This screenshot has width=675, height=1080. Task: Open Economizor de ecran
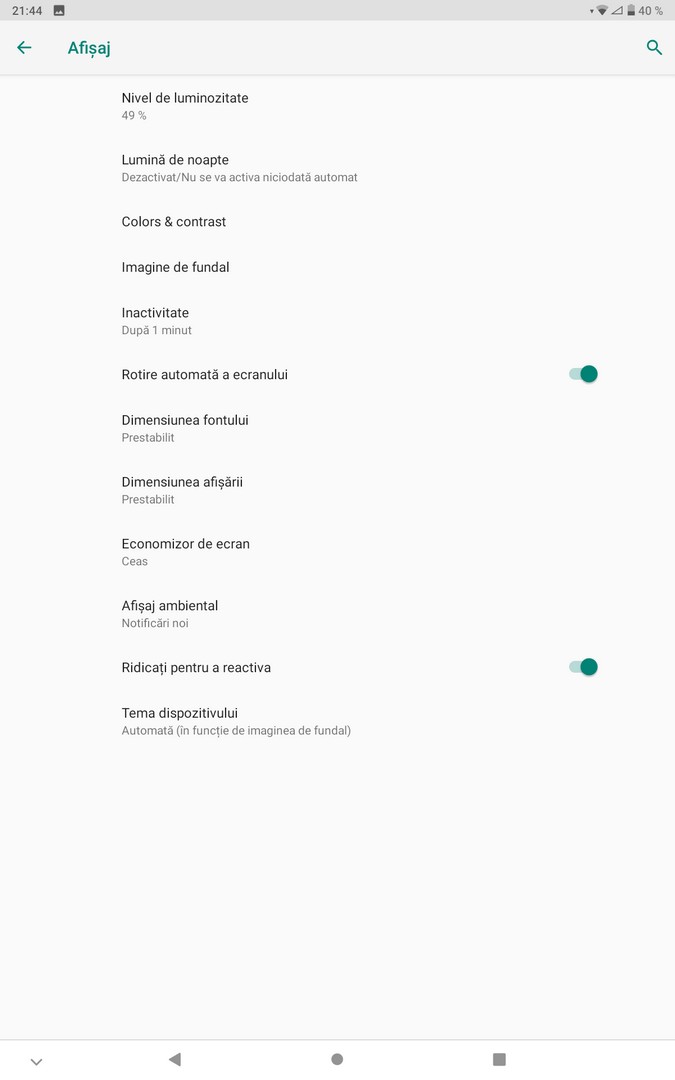(x=338, y=552)
